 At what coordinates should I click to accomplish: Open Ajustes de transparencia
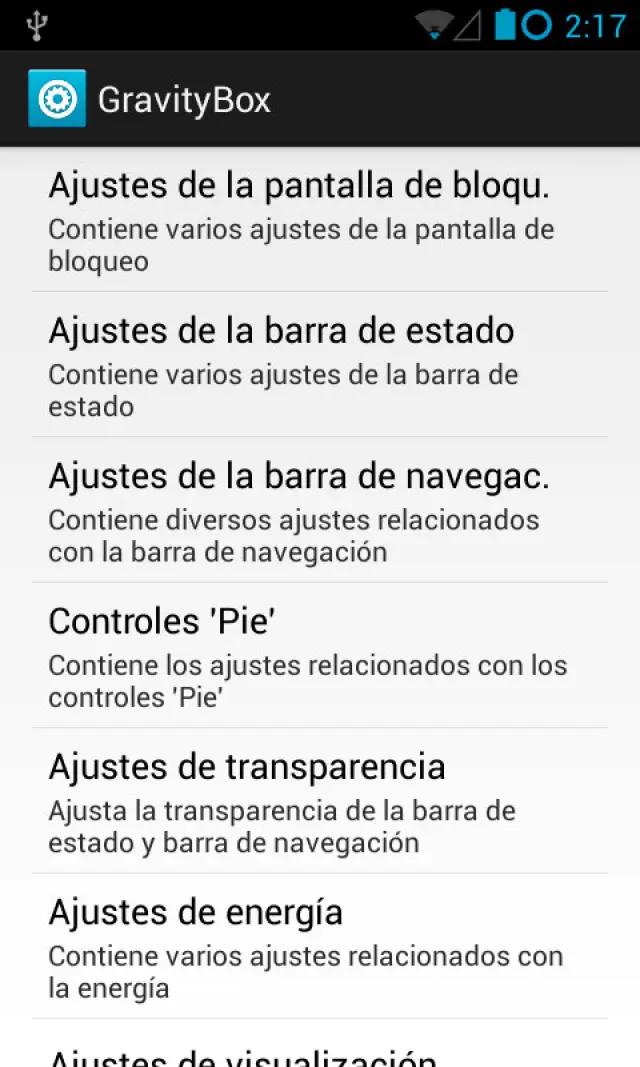click(320, 801)
